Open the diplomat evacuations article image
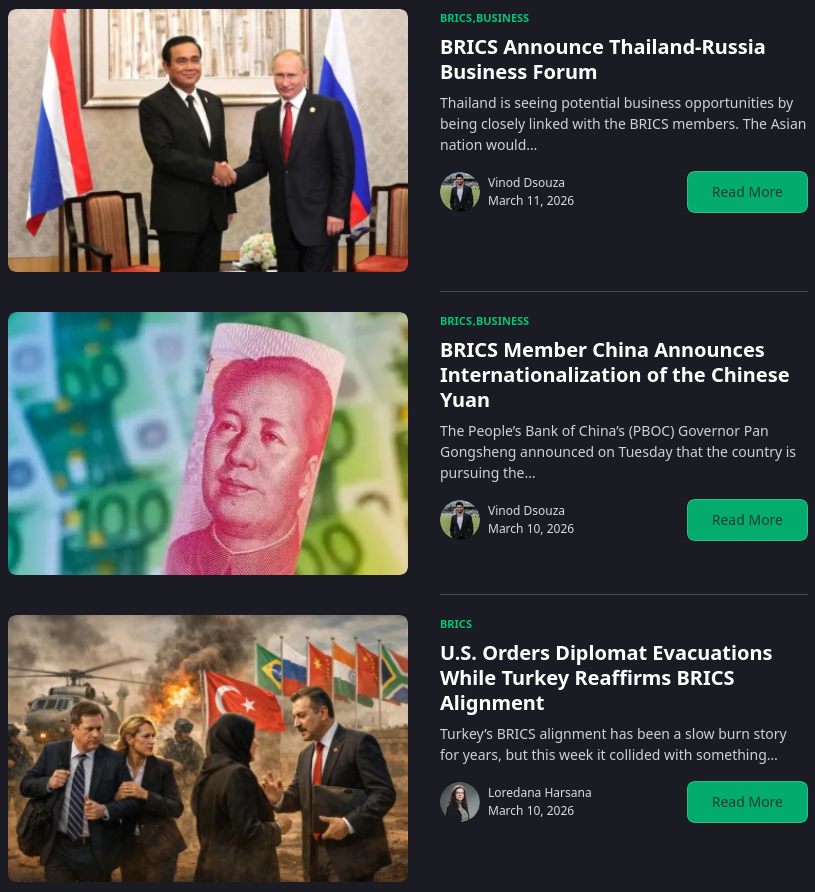 click(x=208, y=748)
